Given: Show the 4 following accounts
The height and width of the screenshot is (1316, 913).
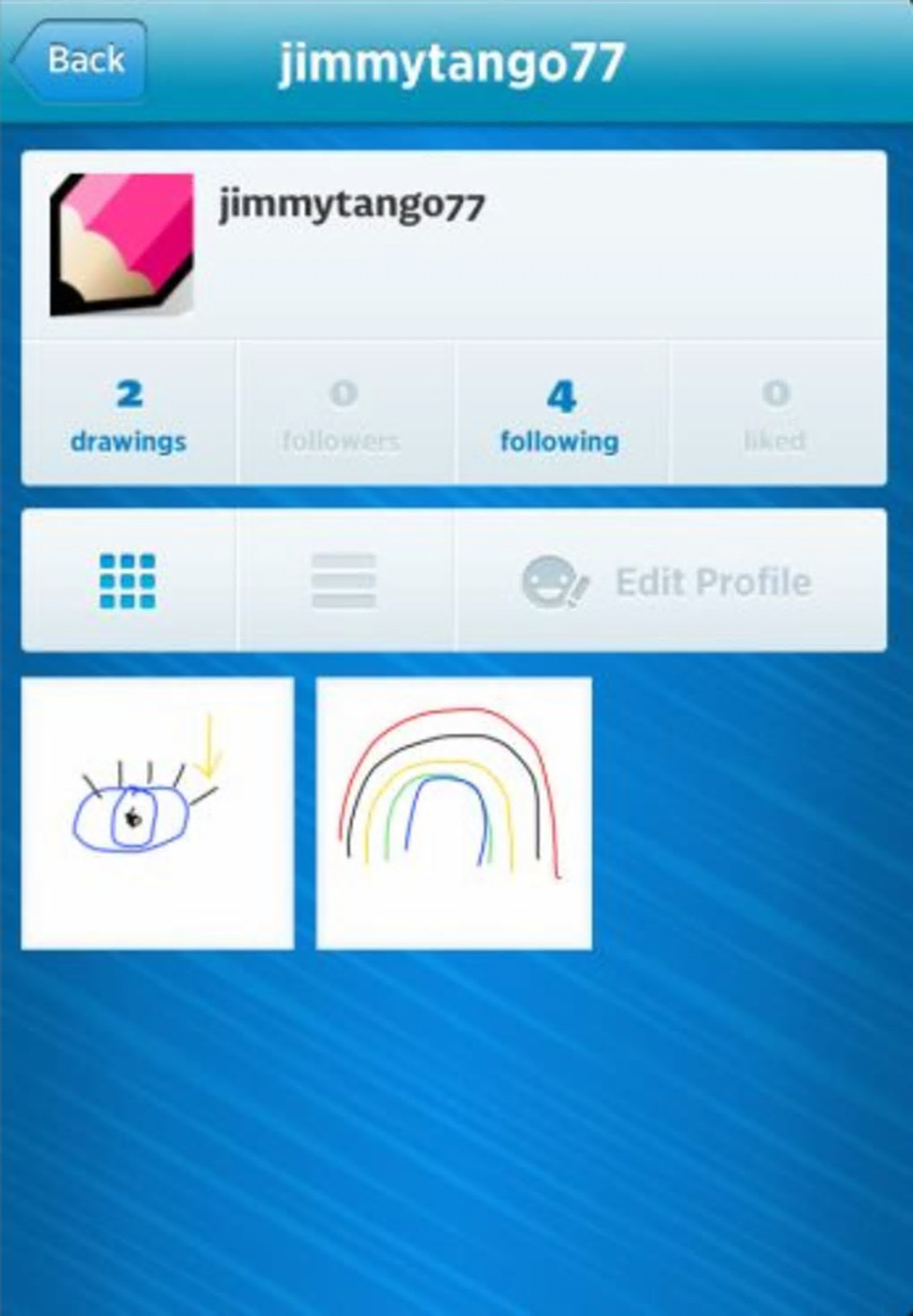Looking at the screenshot, I should click(x=560, y=414).
